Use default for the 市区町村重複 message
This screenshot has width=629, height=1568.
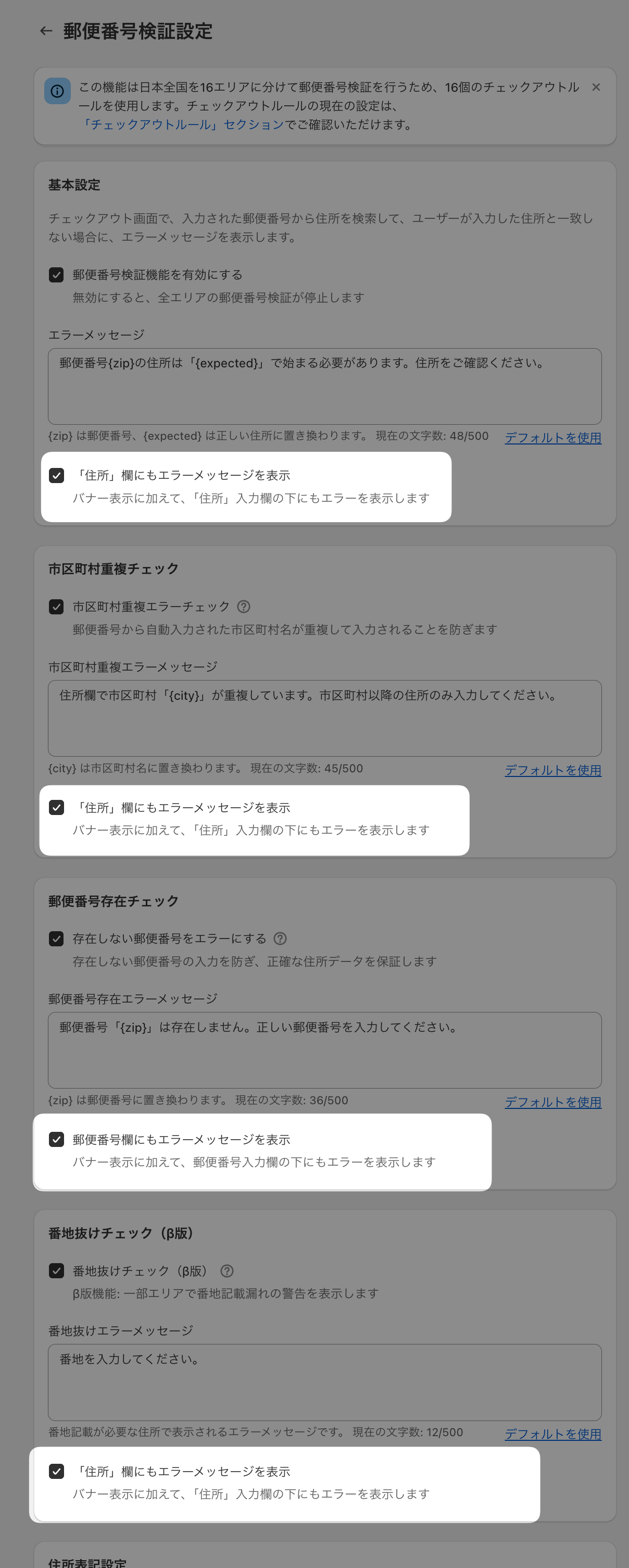(x=552, y=770)
